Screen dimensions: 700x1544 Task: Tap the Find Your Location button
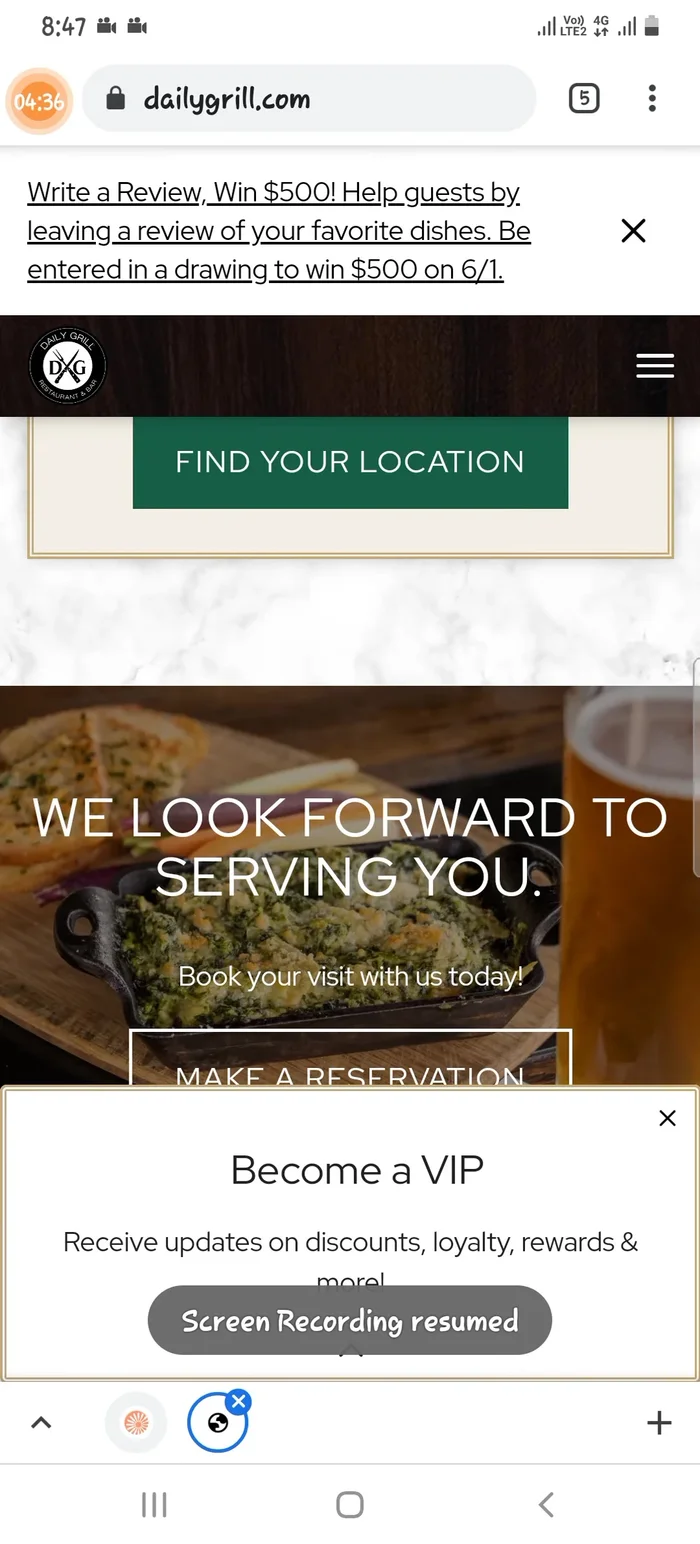tap(350, 462)
